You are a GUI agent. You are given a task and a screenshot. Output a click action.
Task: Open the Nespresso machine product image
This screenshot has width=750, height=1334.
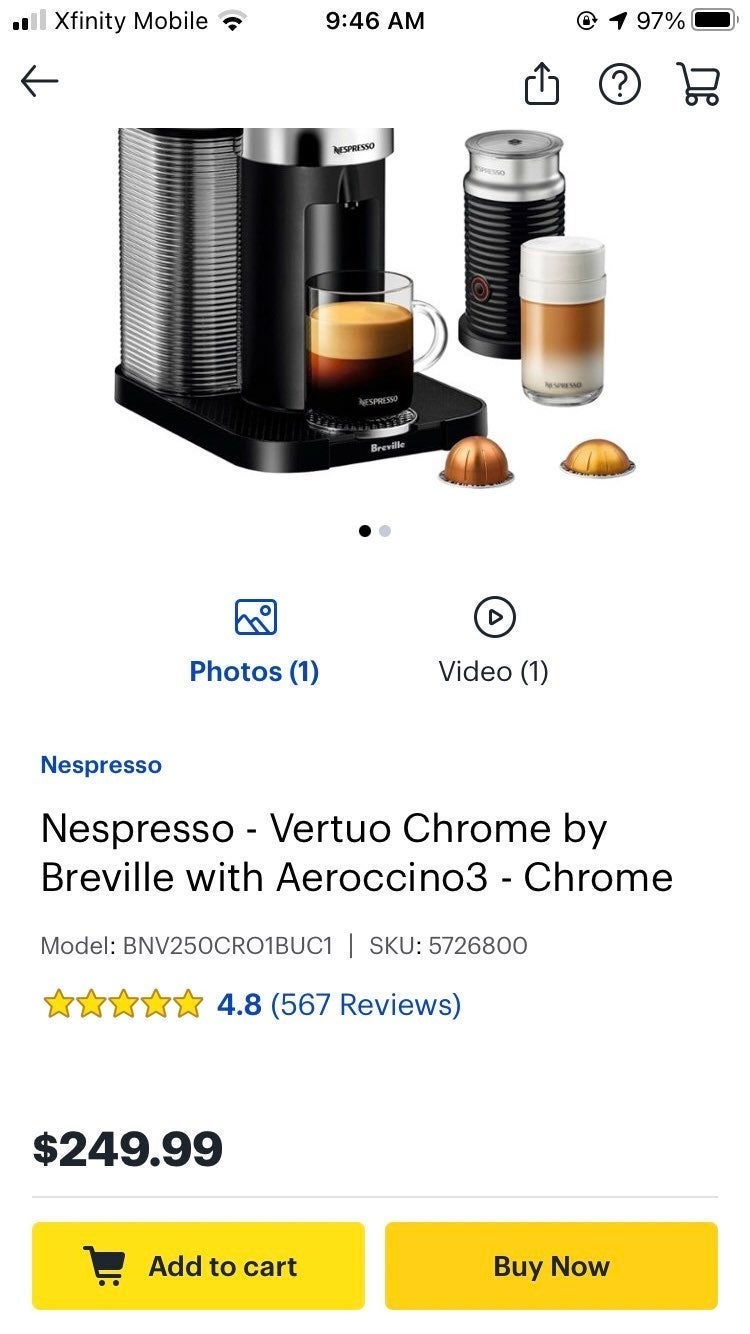point(375,308)
